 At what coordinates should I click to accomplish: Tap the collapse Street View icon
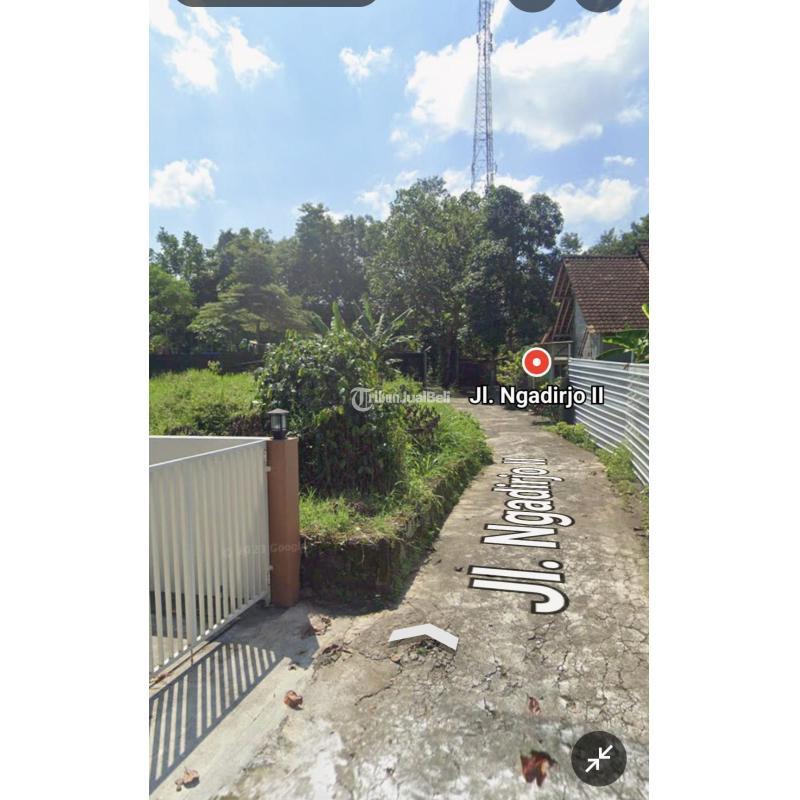pyautogui.click(x=598, y=758)
